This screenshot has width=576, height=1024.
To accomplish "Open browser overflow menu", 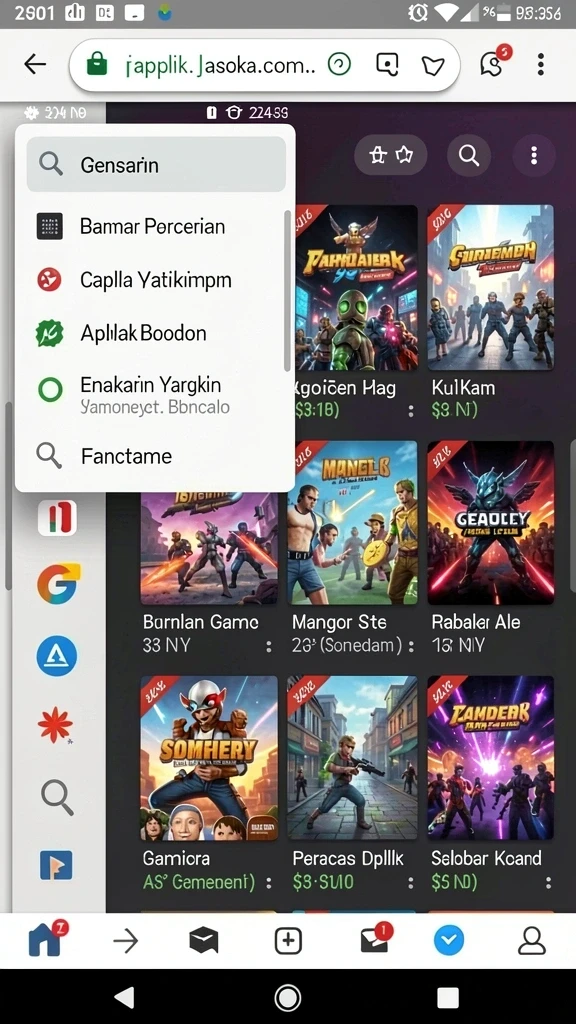I will point(540,65).
